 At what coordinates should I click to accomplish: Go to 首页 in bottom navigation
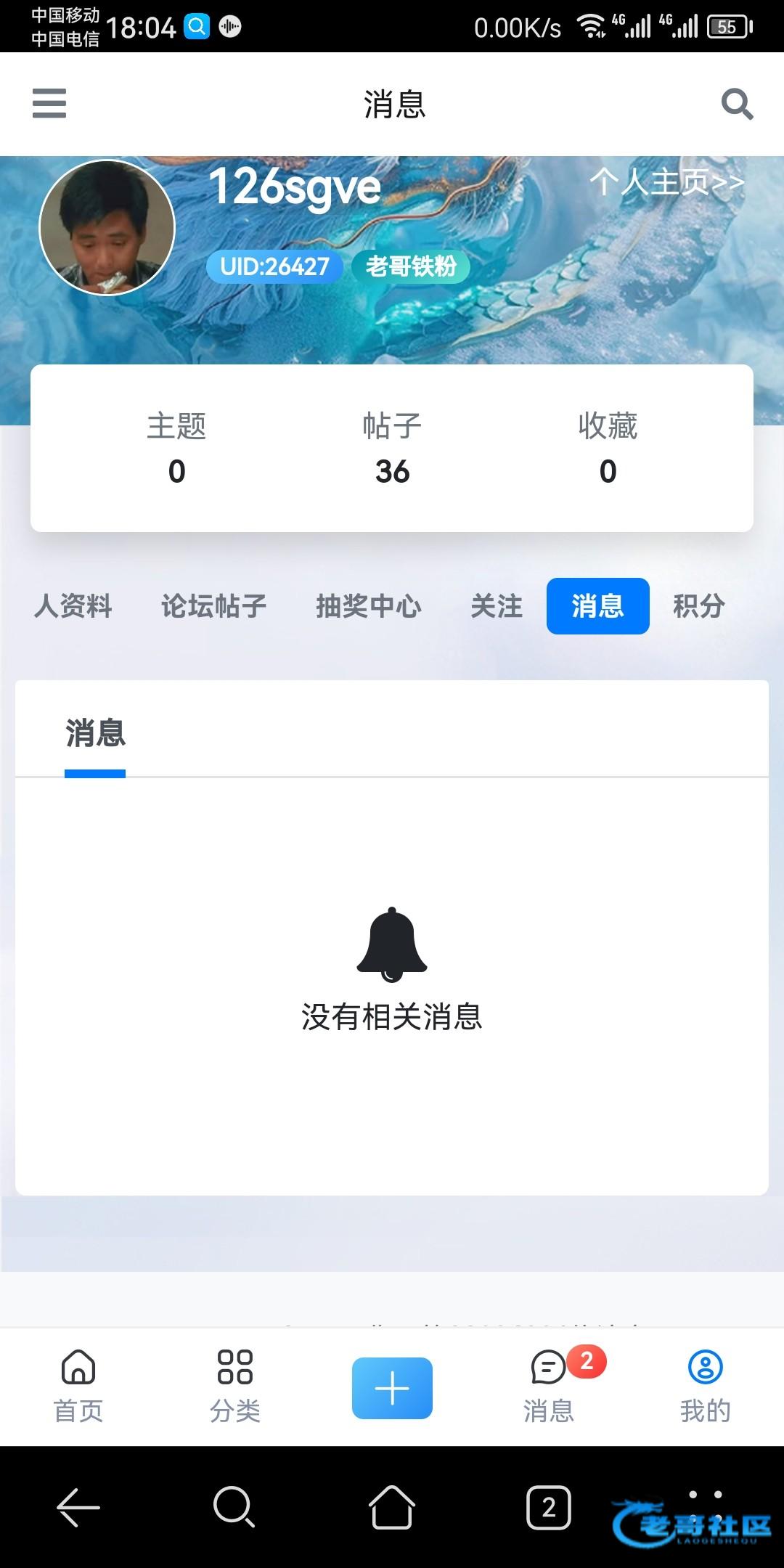(x=78, y=1387)
